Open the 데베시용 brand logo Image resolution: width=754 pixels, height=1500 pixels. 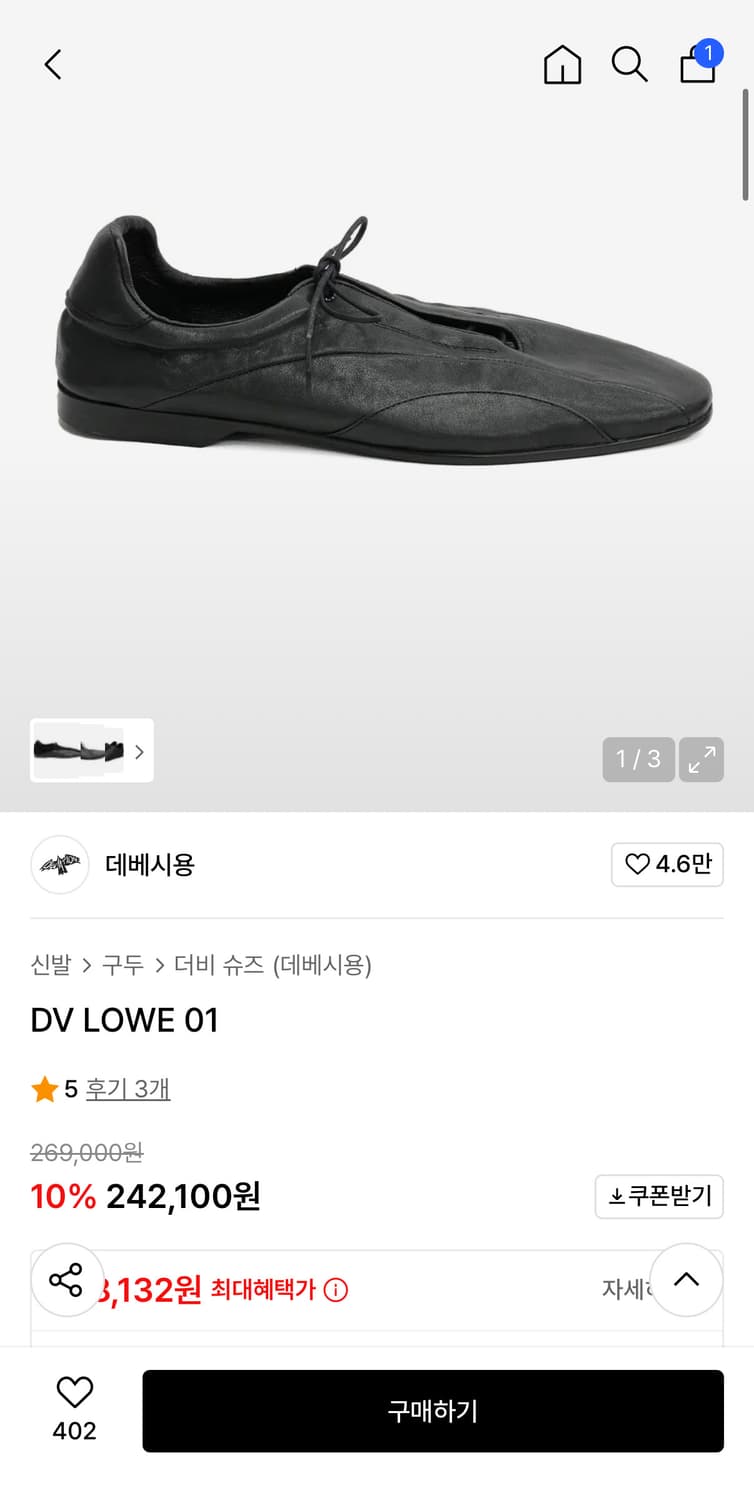click(60, 865)
